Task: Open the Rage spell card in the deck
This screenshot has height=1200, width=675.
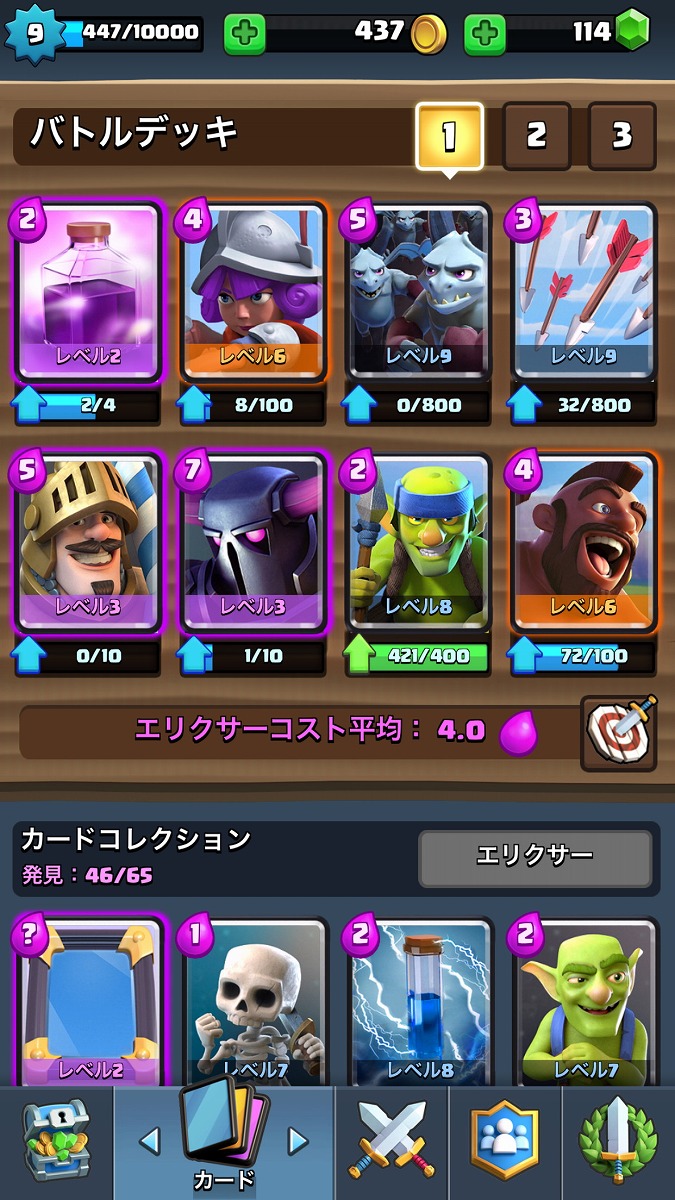Action: click(88, 292)
